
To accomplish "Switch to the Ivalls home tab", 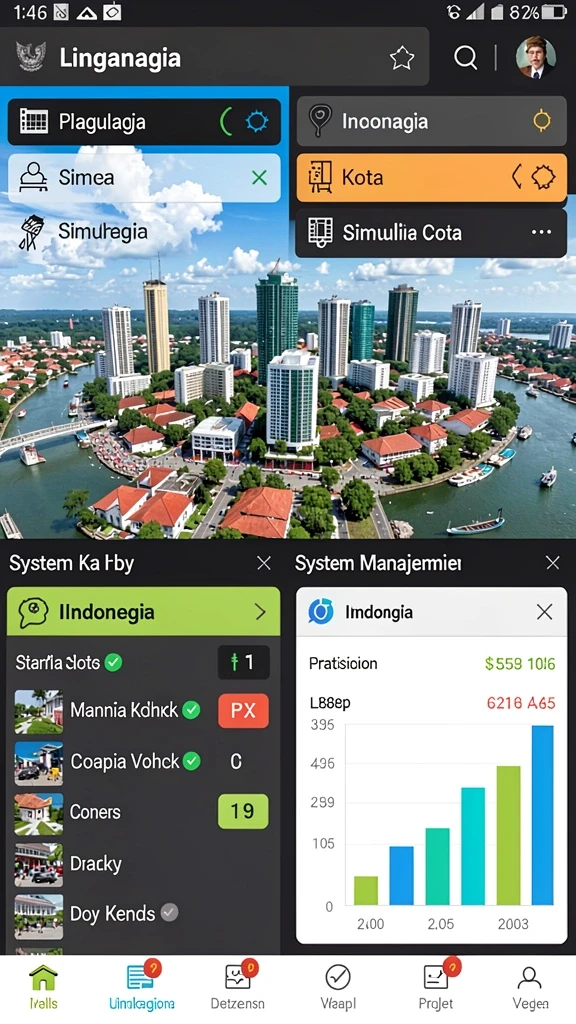I will [x=44, y=986].
